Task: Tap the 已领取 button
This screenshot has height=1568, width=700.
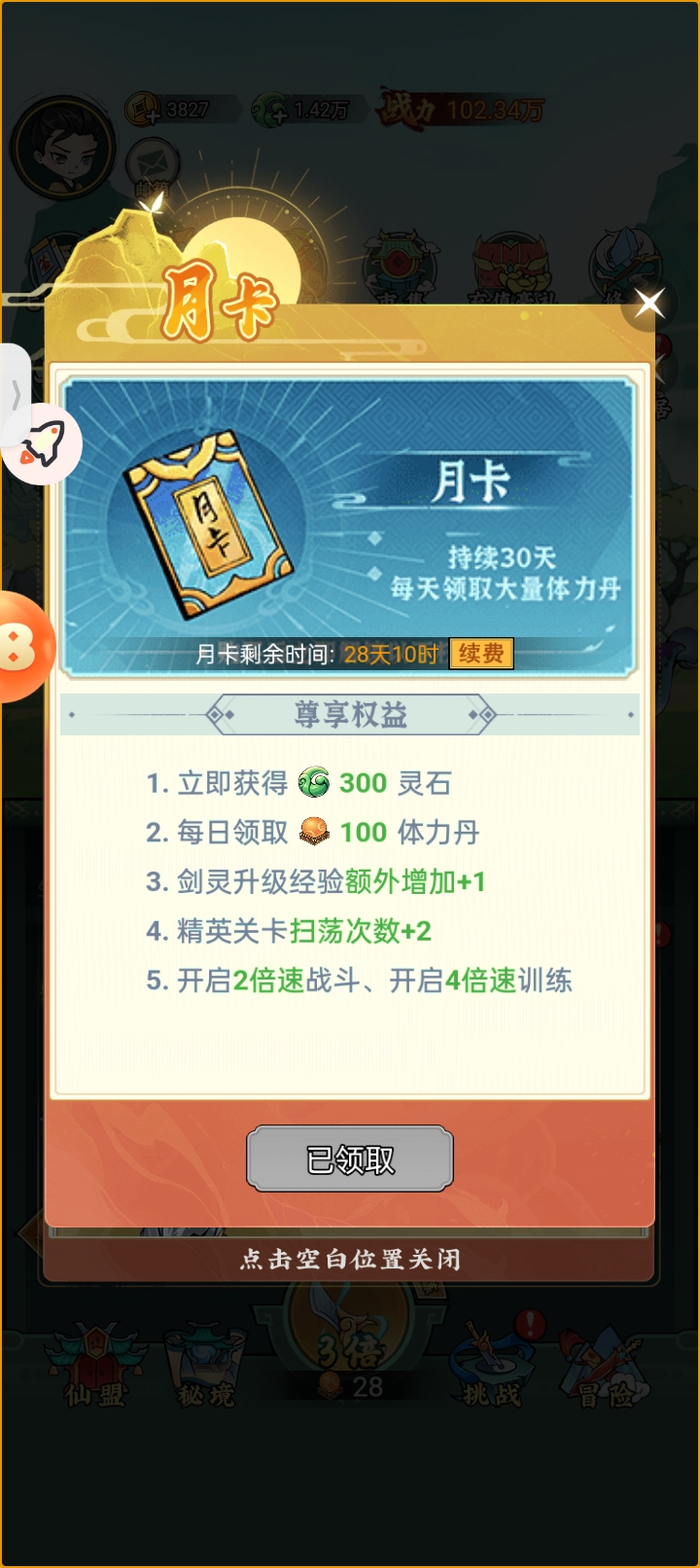Action: [350, 1158]
